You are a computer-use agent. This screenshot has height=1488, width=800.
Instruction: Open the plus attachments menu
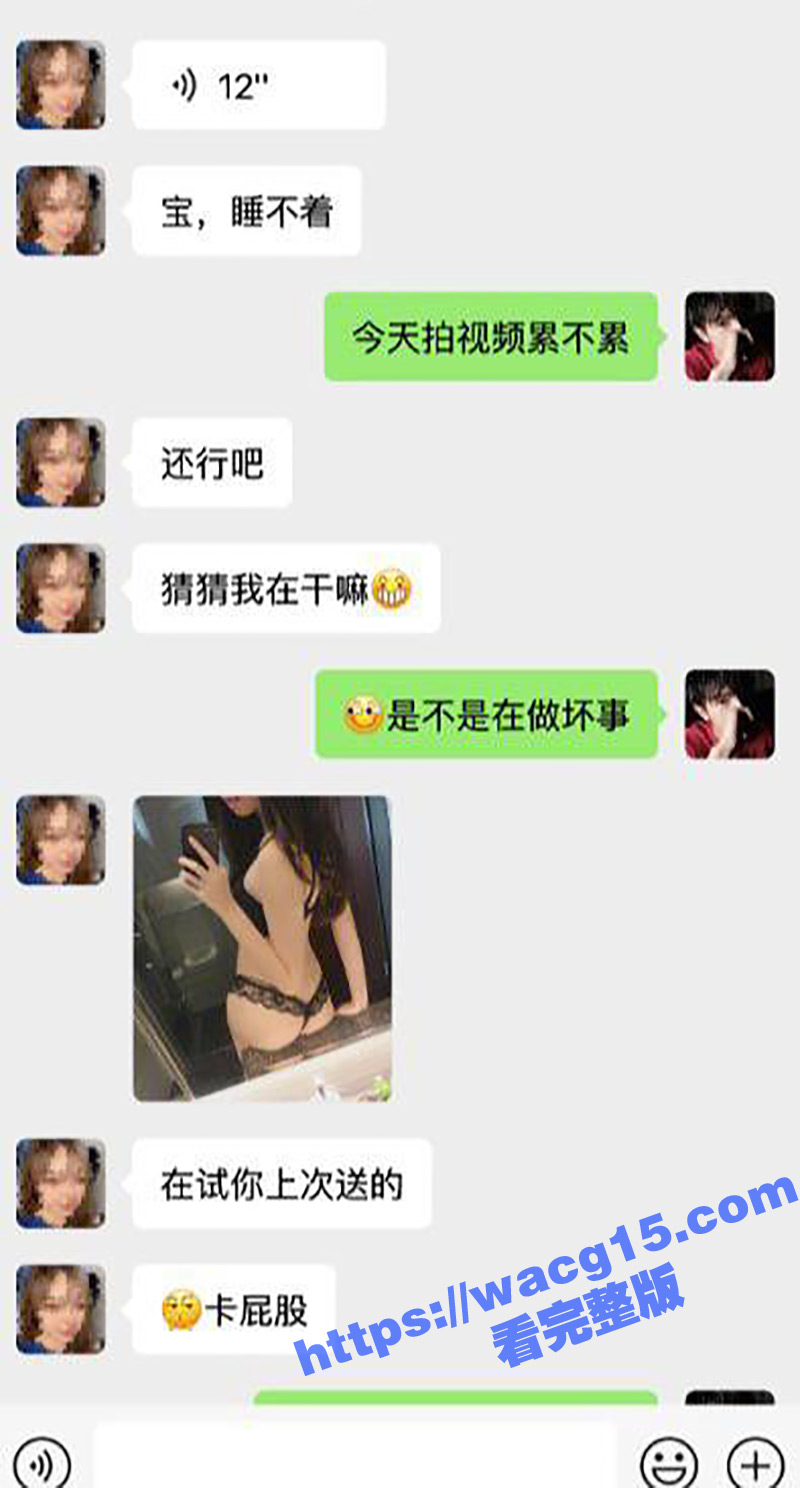click(x=756, y=1463)
